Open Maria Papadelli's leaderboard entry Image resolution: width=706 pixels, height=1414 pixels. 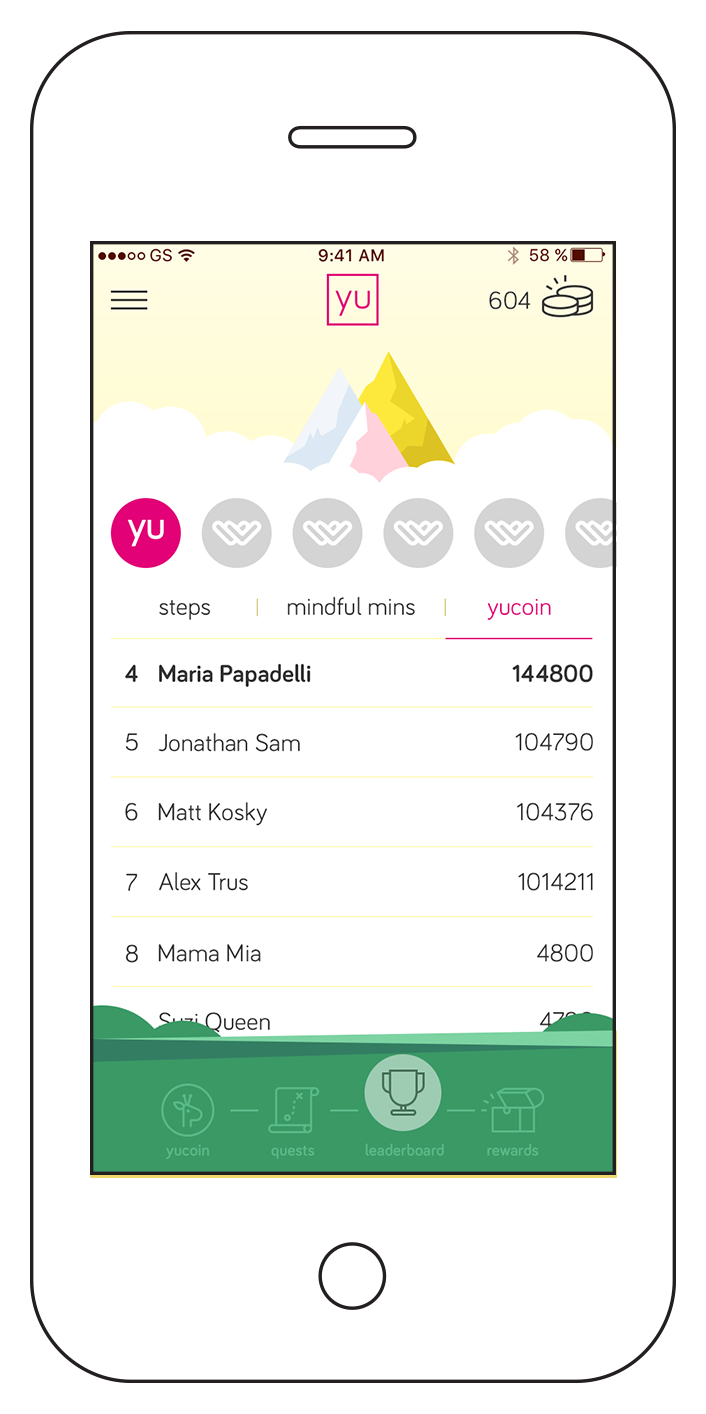point(352,674)
